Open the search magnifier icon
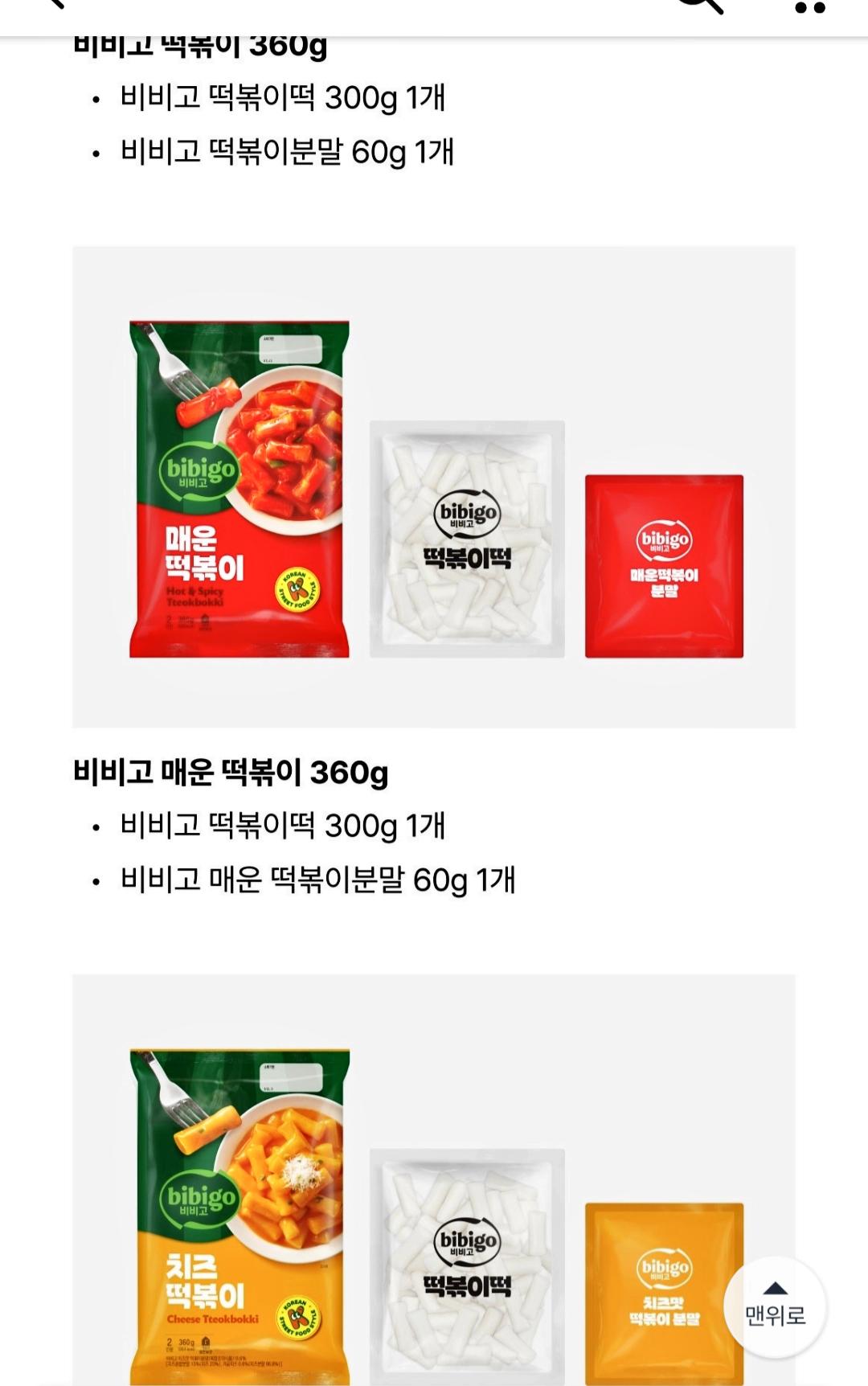This screenshot has height=1386, width=868. click(701, 5)
